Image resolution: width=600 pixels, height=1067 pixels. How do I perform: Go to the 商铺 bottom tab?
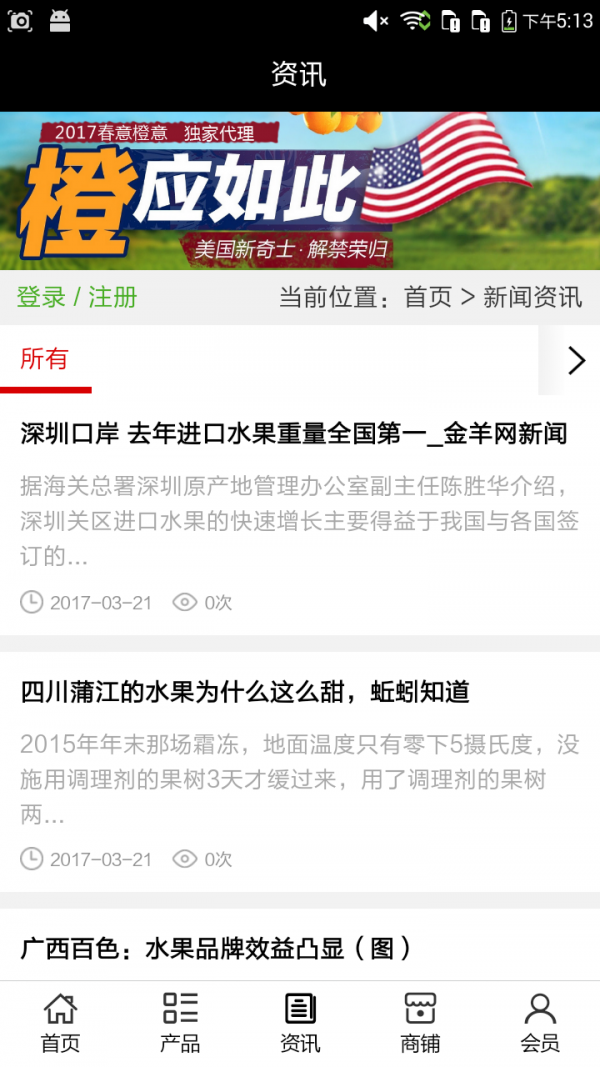[420, 1023]
